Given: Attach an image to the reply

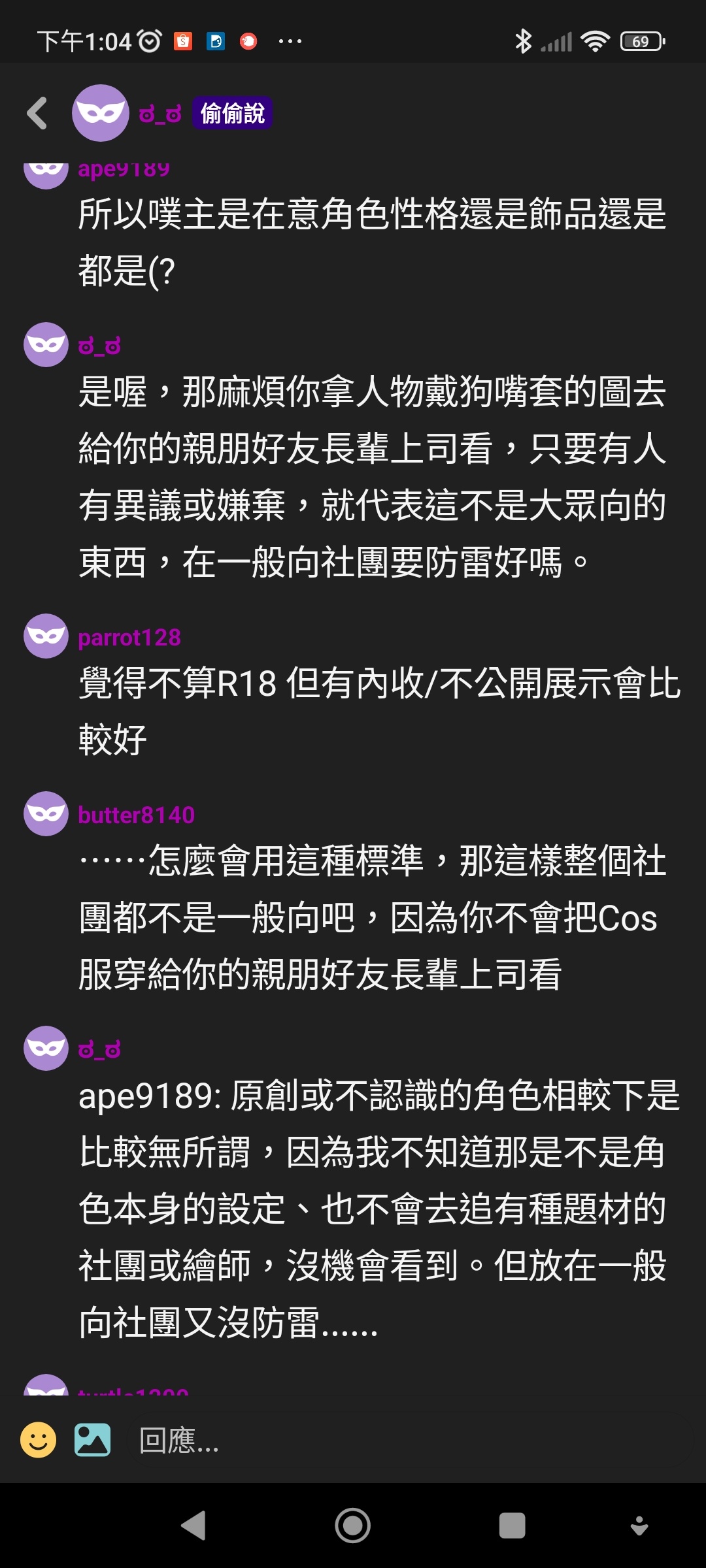Looking at the screenshot, I should point(93,1440).
